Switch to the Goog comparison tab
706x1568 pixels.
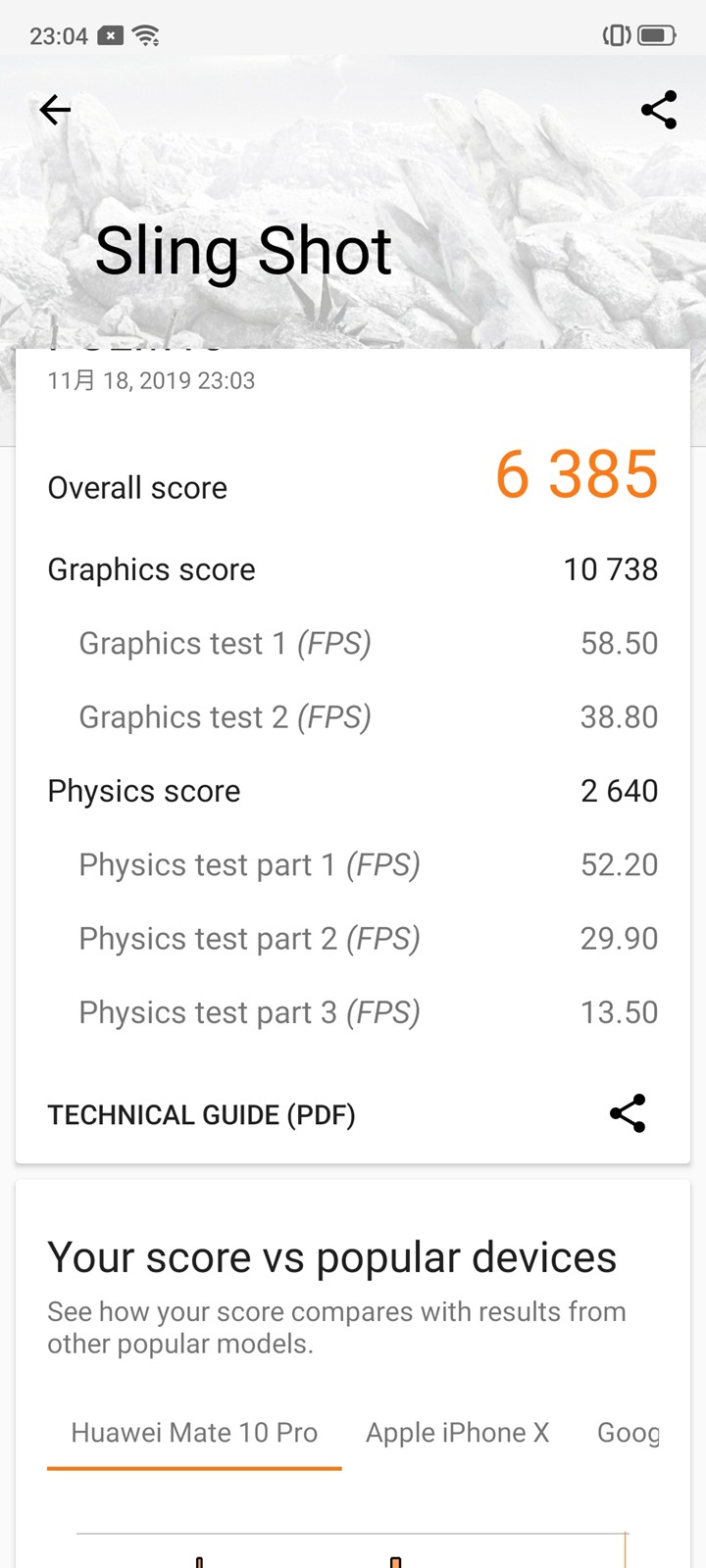coord(628,1433)
